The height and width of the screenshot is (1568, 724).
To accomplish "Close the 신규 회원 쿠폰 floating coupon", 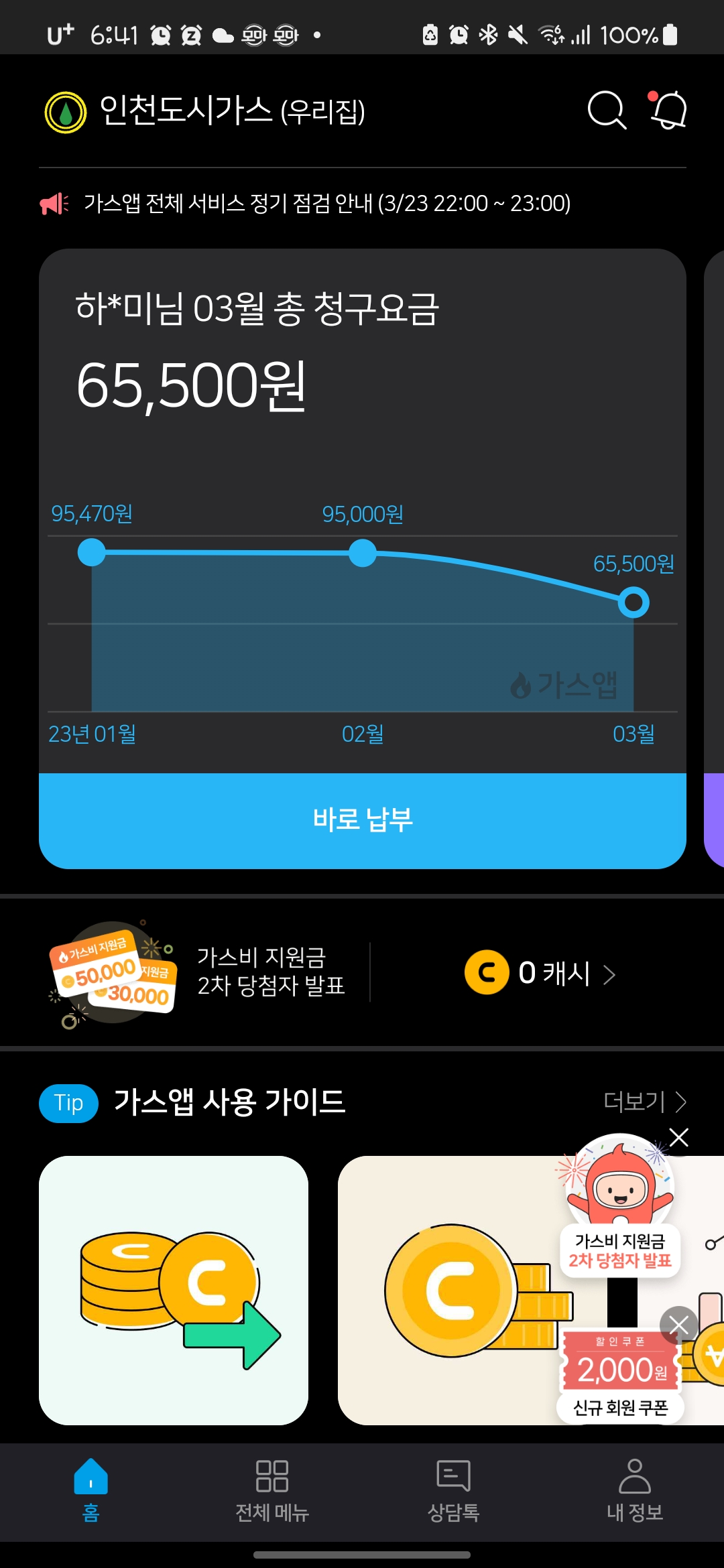I will [x=678, y=1324].
